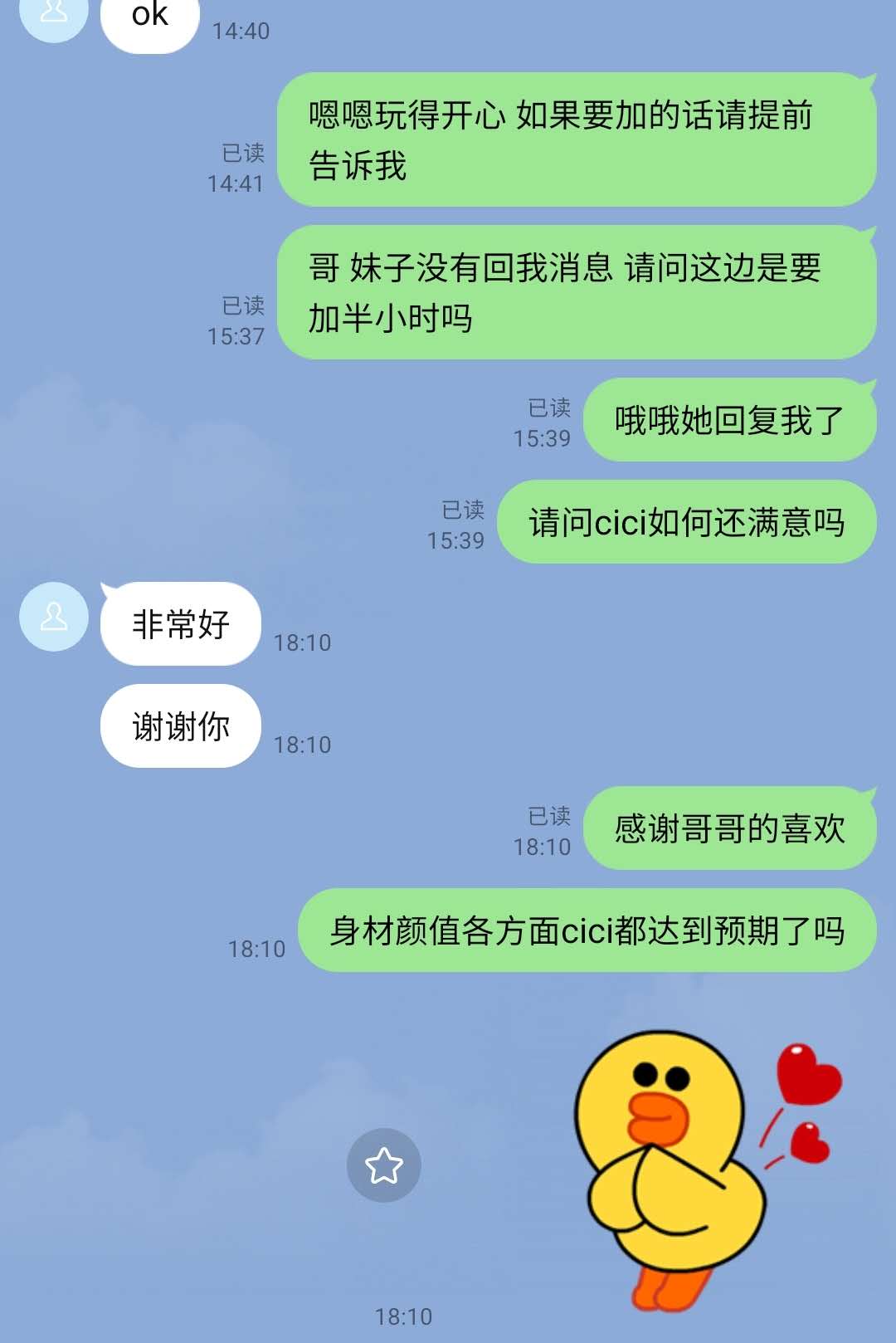The image size is (896, 1343).
Task: Open the sender's avatar beside 非常好
Action: 54,617
